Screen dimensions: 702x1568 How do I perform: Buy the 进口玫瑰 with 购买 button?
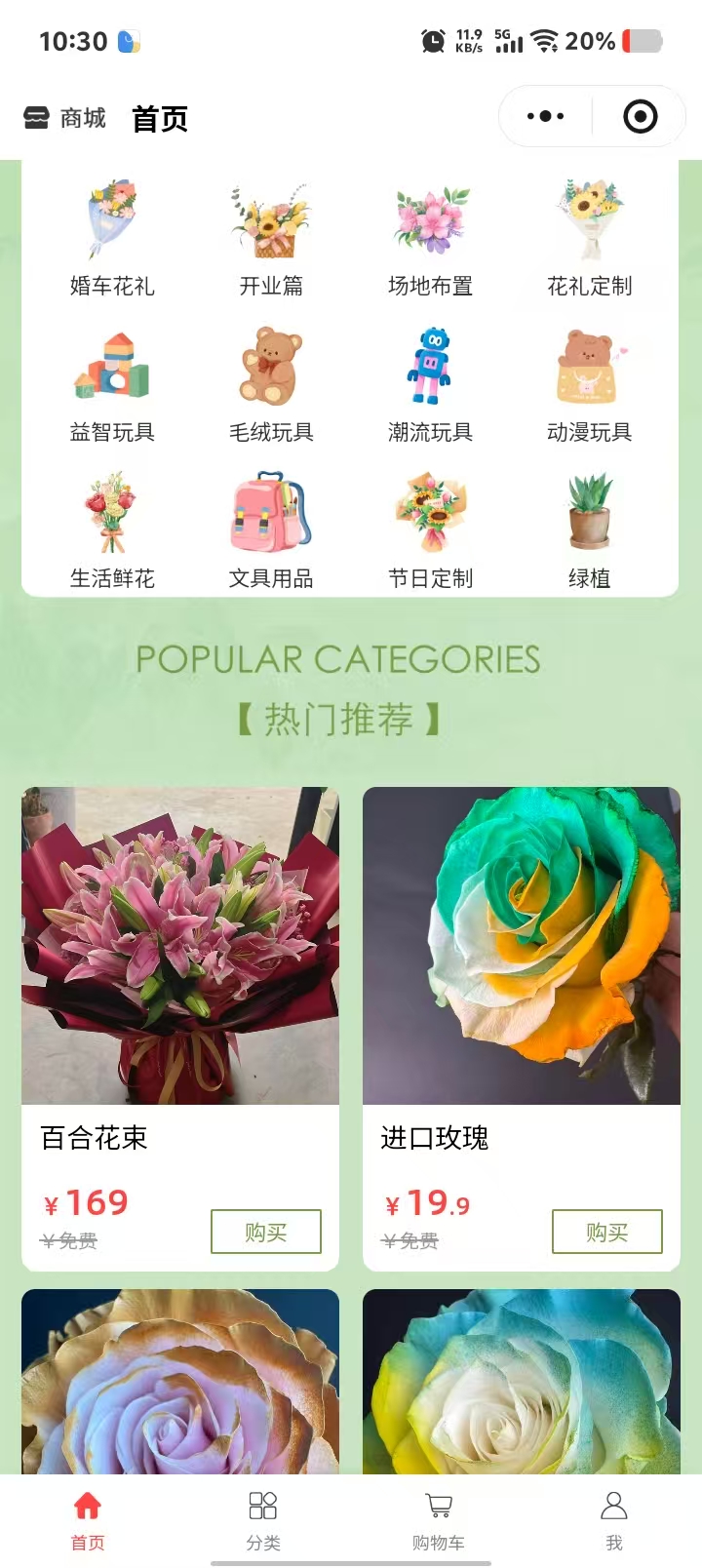click(606, 1232)
